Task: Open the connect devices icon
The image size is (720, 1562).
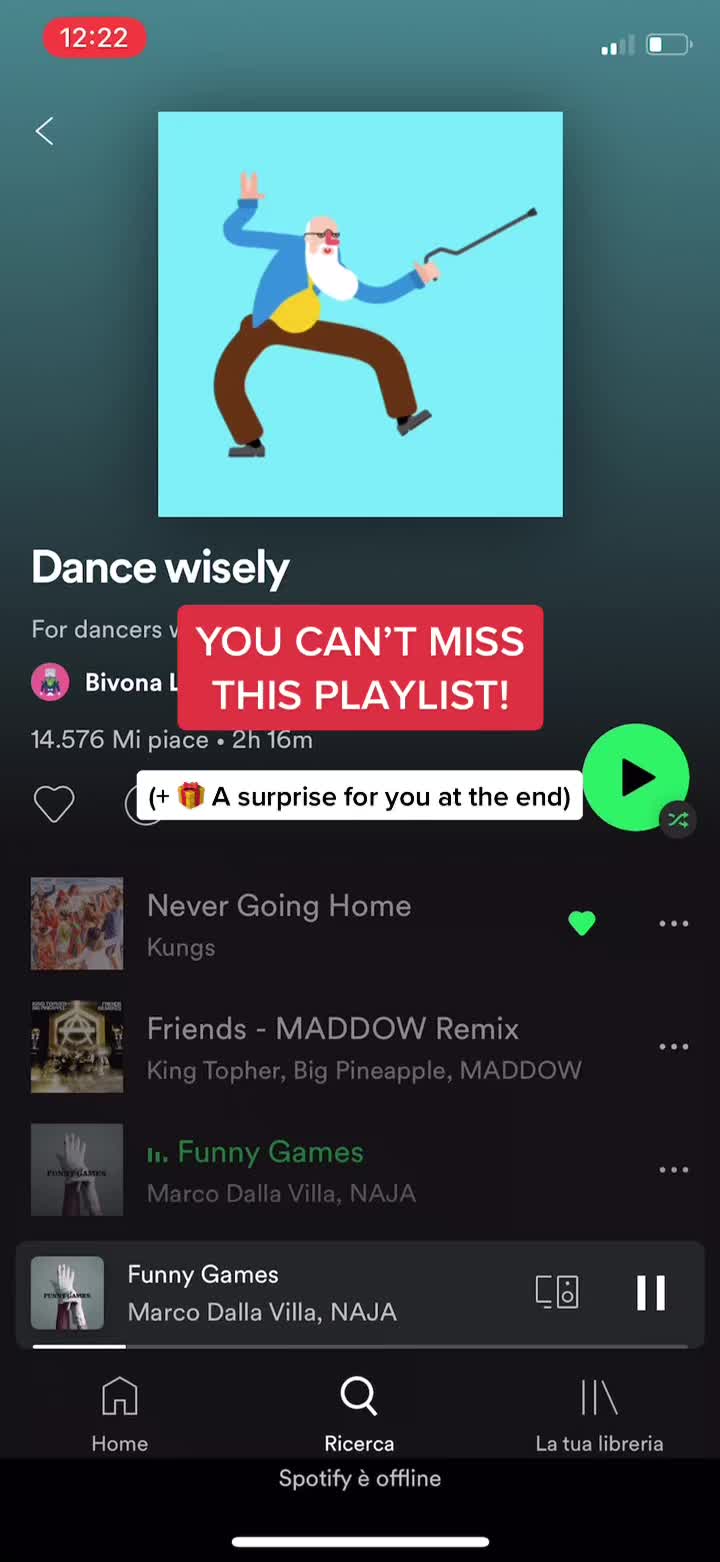Action: point(557,1291)
